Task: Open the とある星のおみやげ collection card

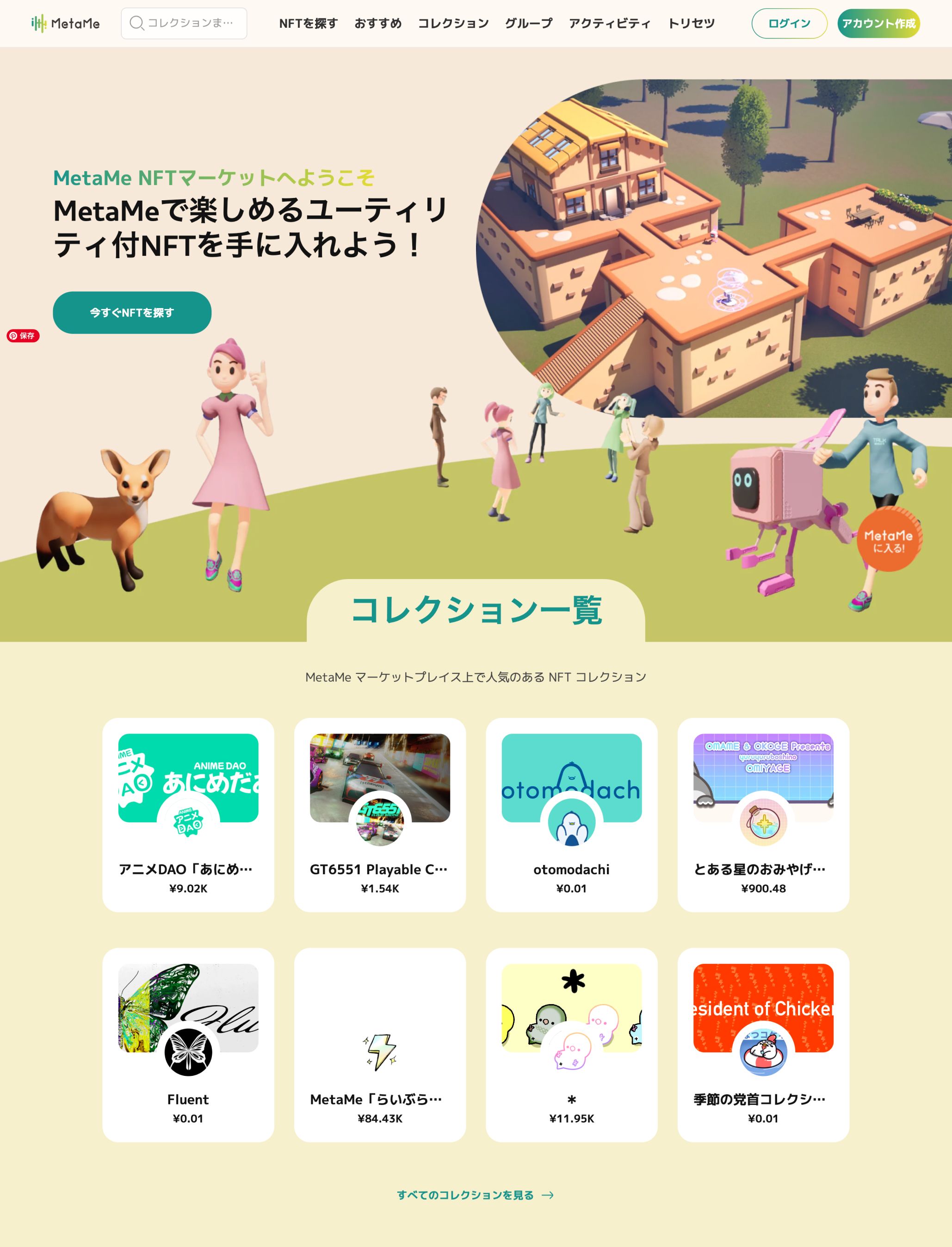Action: pos(763,814)
